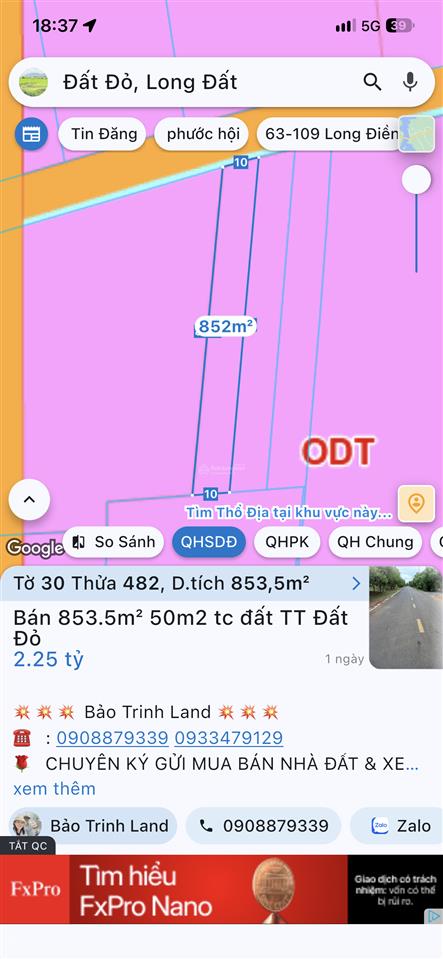443x959 pixels.
Task: Select the phước hội chip
Action: (x=201, y=134)
